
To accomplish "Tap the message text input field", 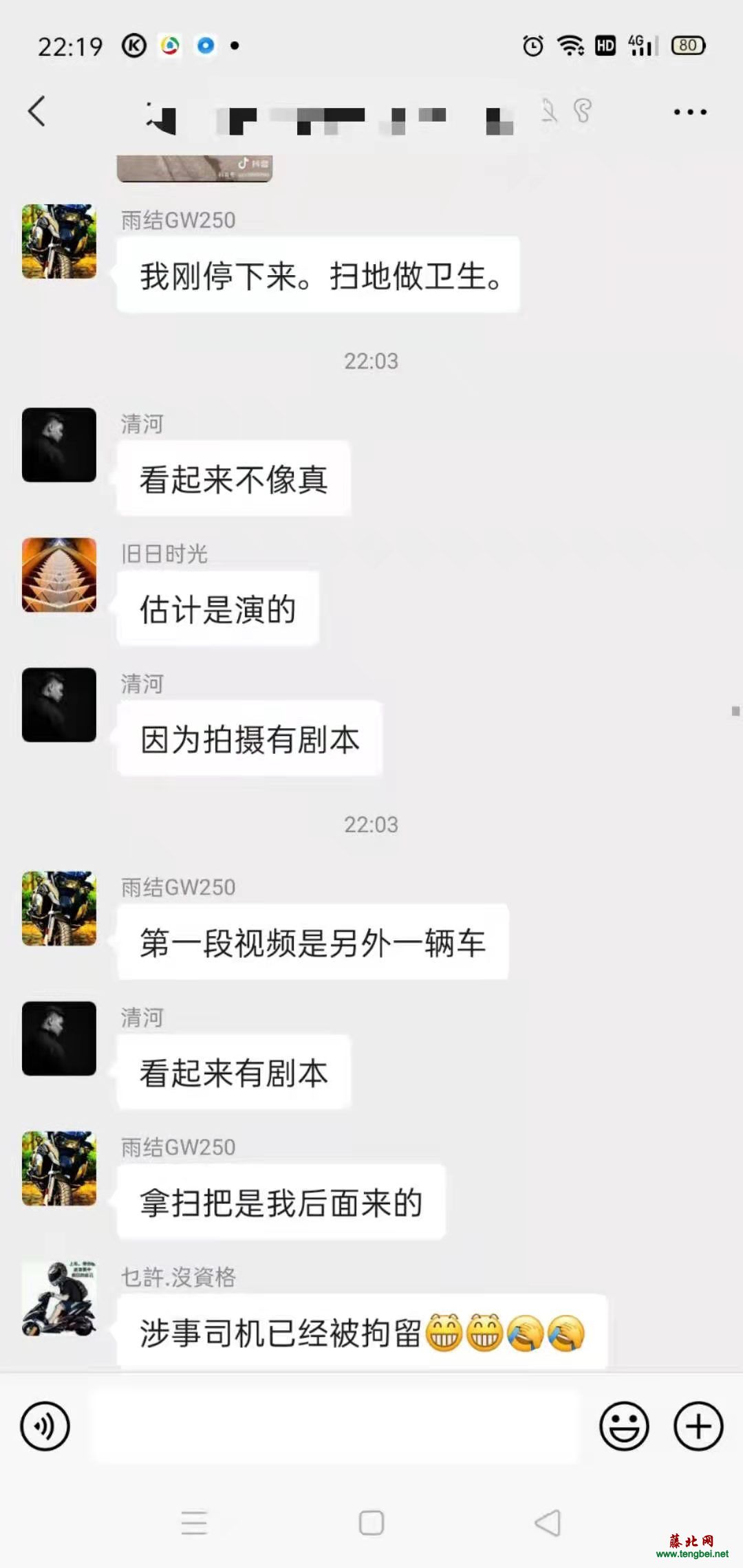I will point(334,1426).
